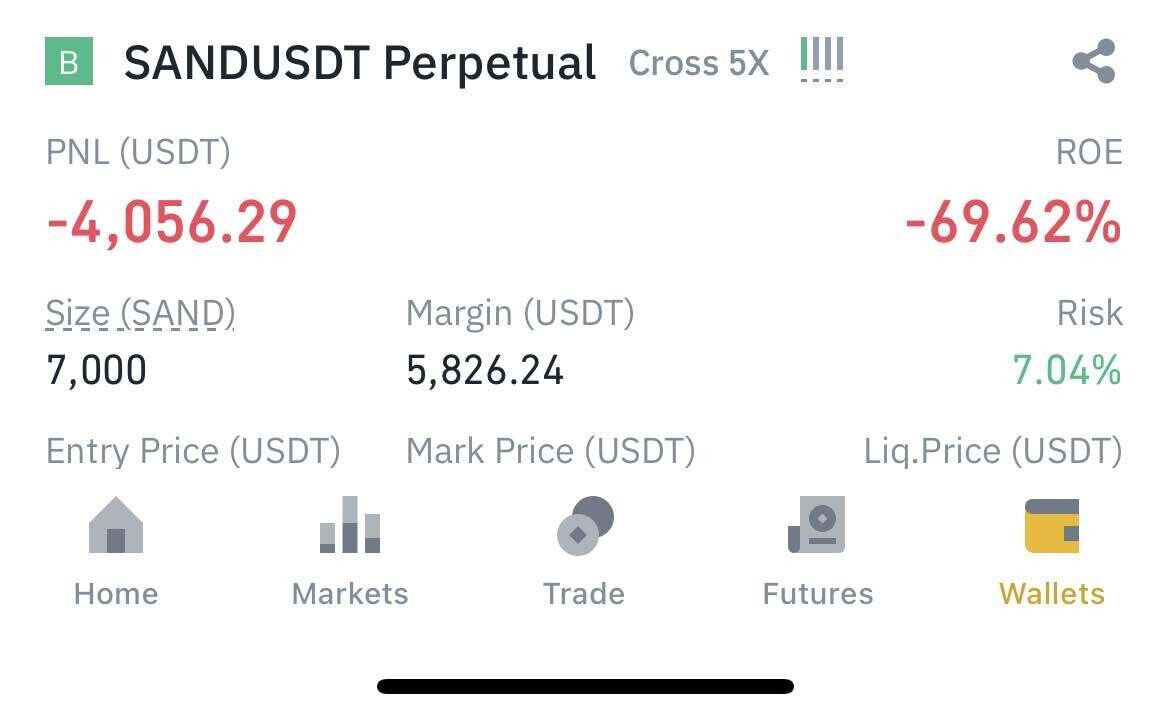Open the Trade tab
The image size is (1170, 717).
(584, 551)
